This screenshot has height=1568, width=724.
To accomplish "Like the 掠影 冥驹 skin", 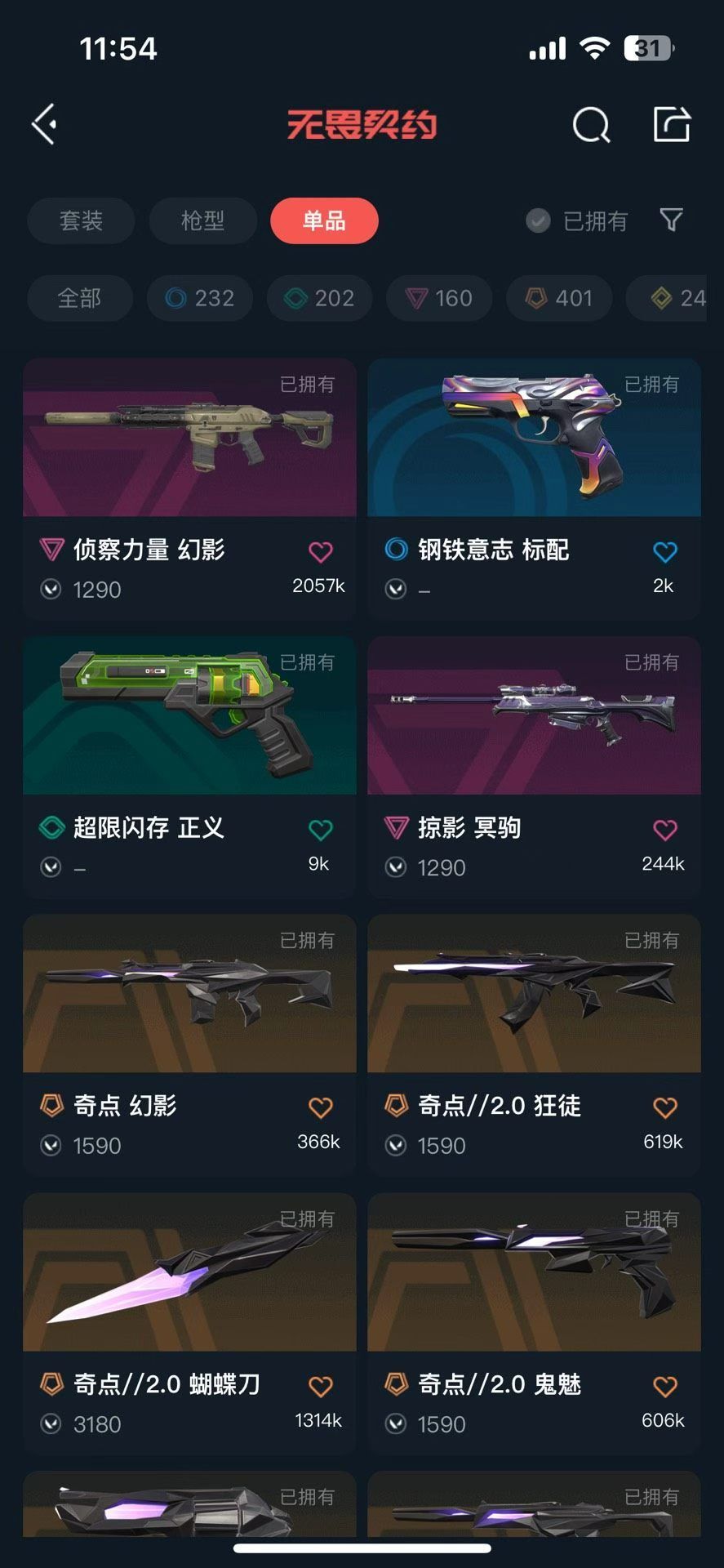I will click(665, 831).
